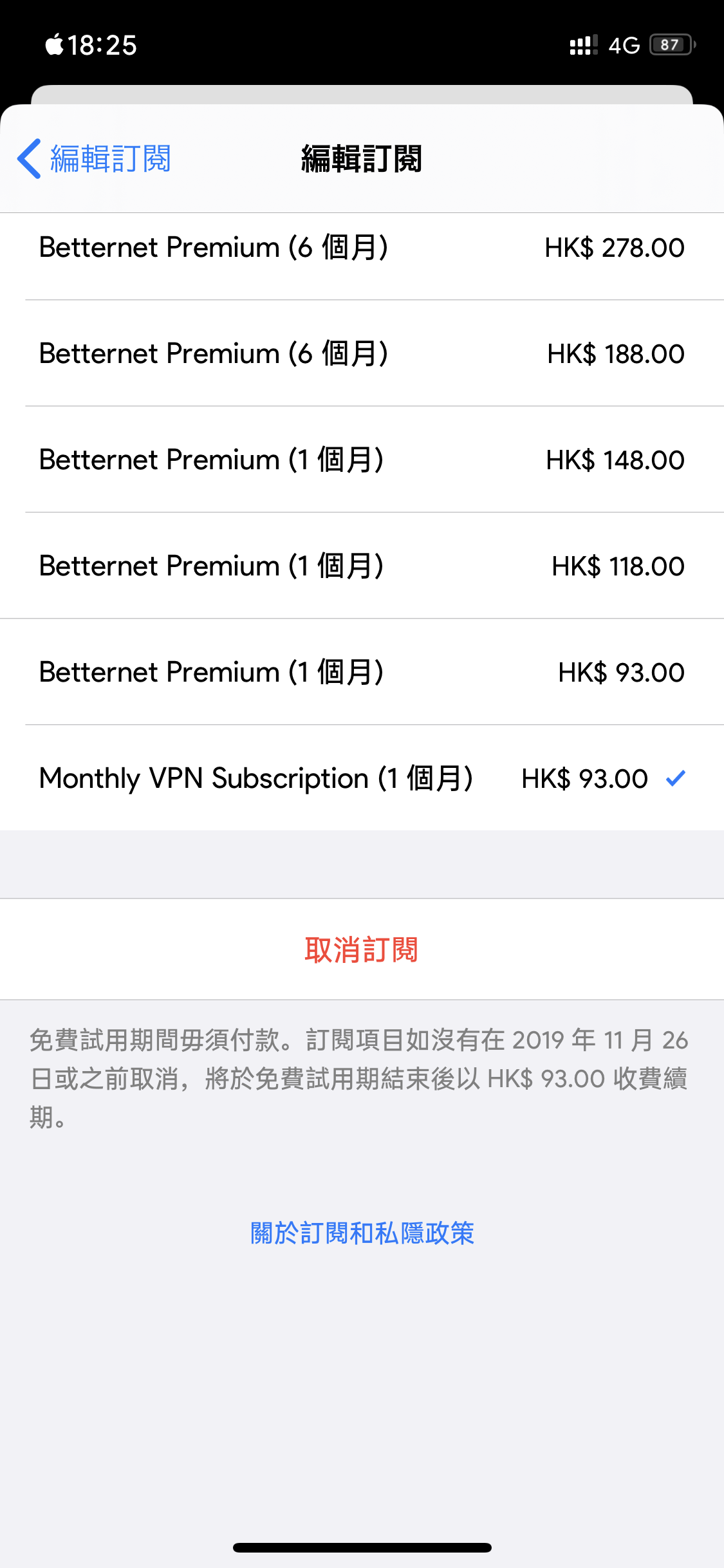Tap the checked Monthly VPN Subscription plan

click(x=362, y=778)
